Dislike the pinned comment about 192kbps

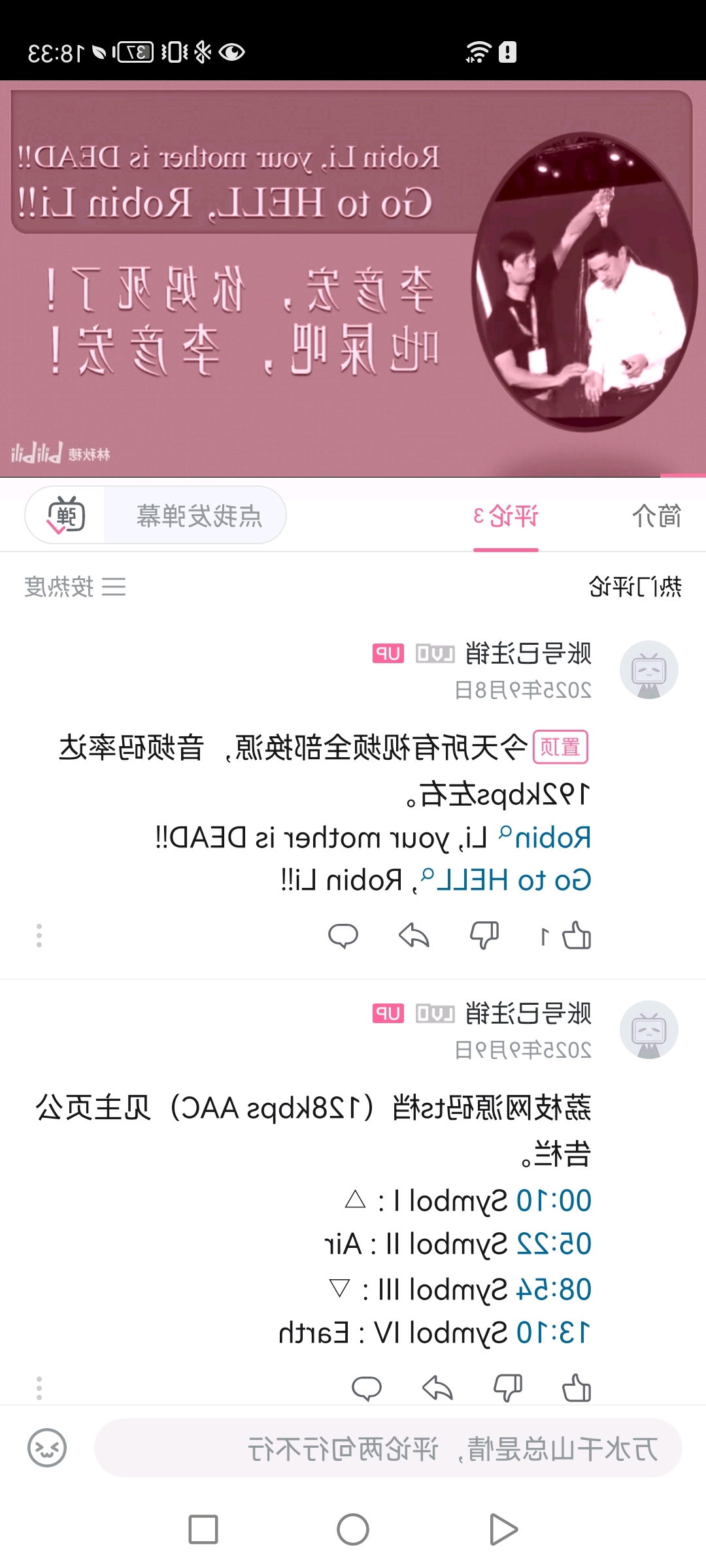484,936
